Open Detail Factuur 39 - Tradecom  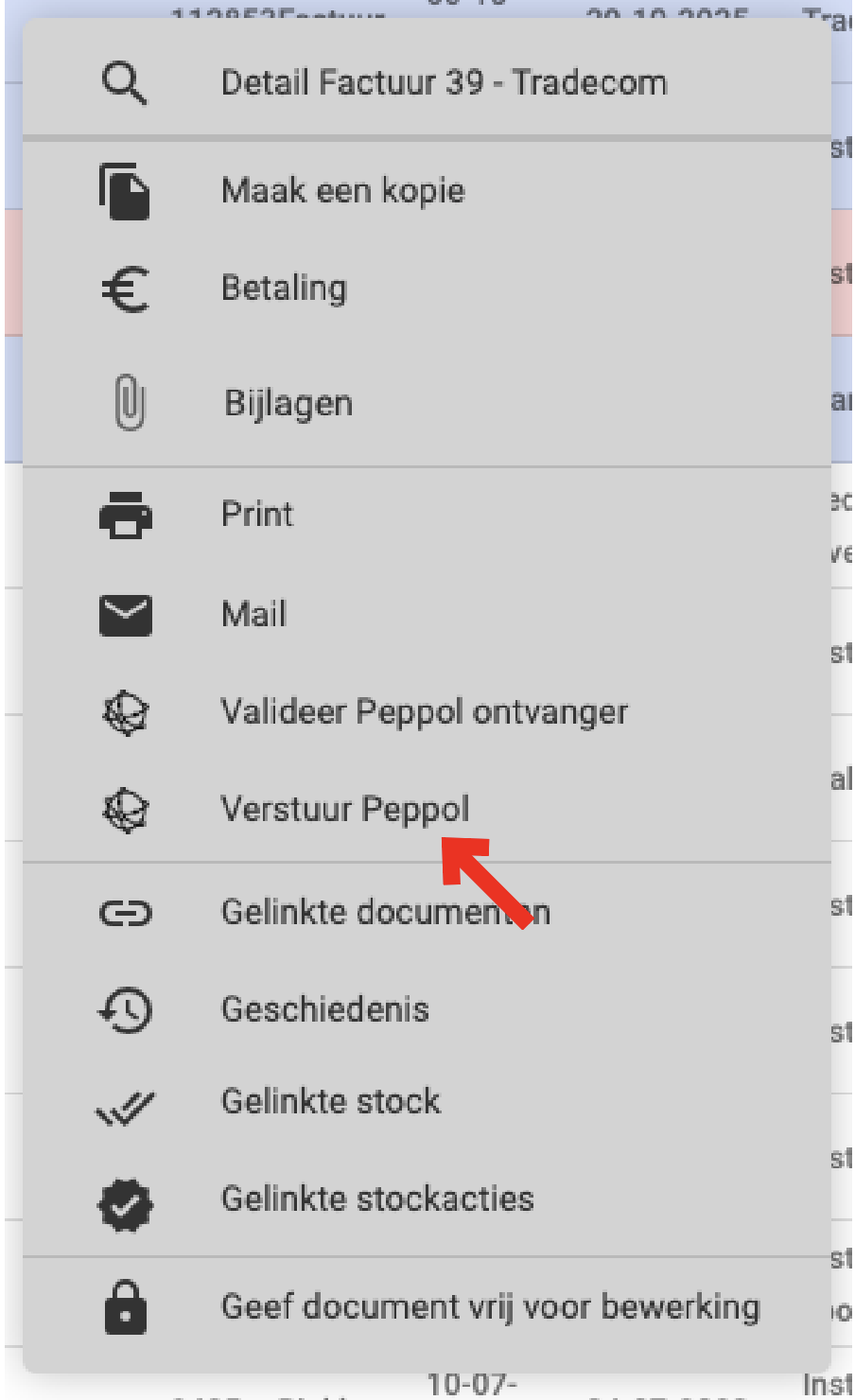[443, 83]
